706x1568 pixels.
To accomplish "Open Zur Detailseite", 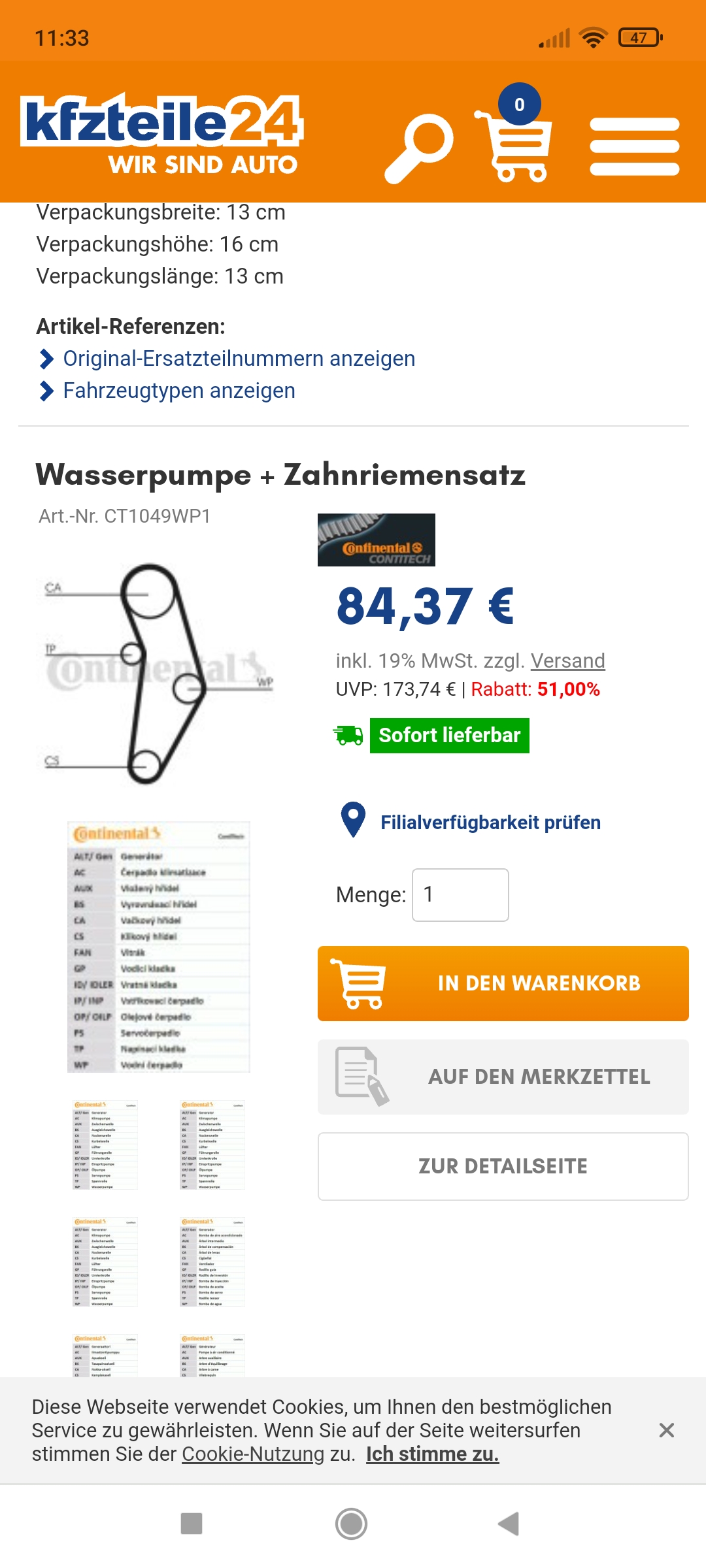I will pos(503,1166).
